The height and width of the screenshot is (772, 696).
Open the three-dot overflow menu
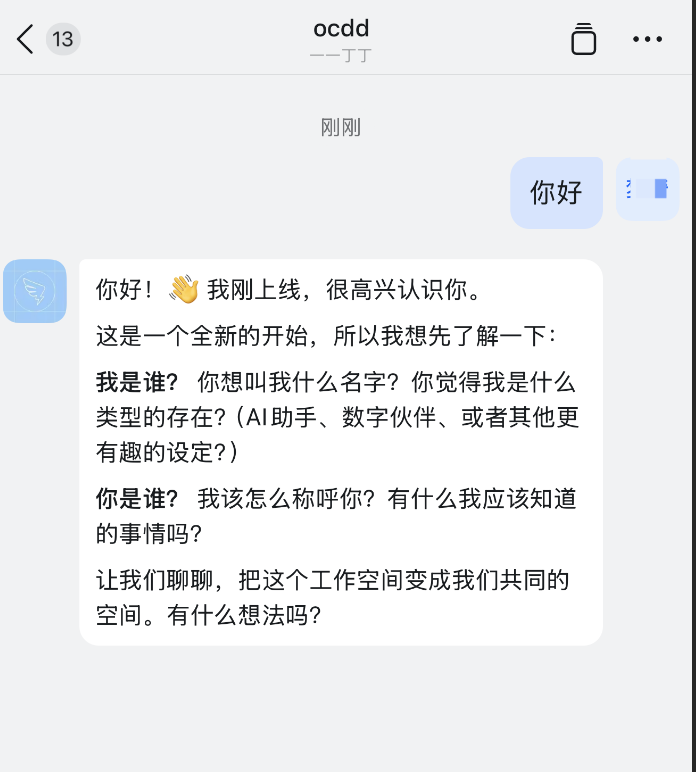(647, 40)
